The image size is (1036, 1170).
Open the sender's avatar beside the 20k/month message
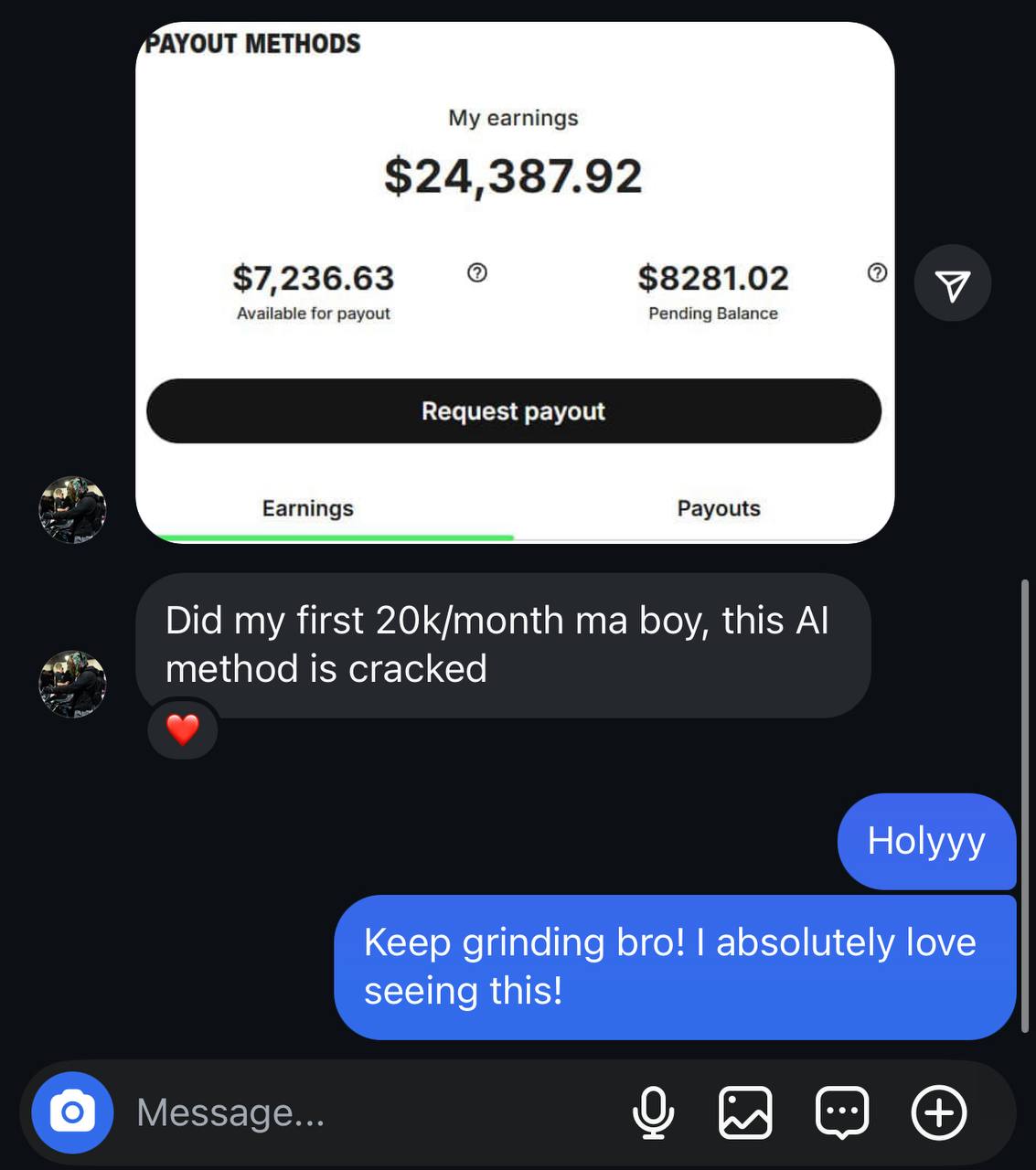[72, 684]
